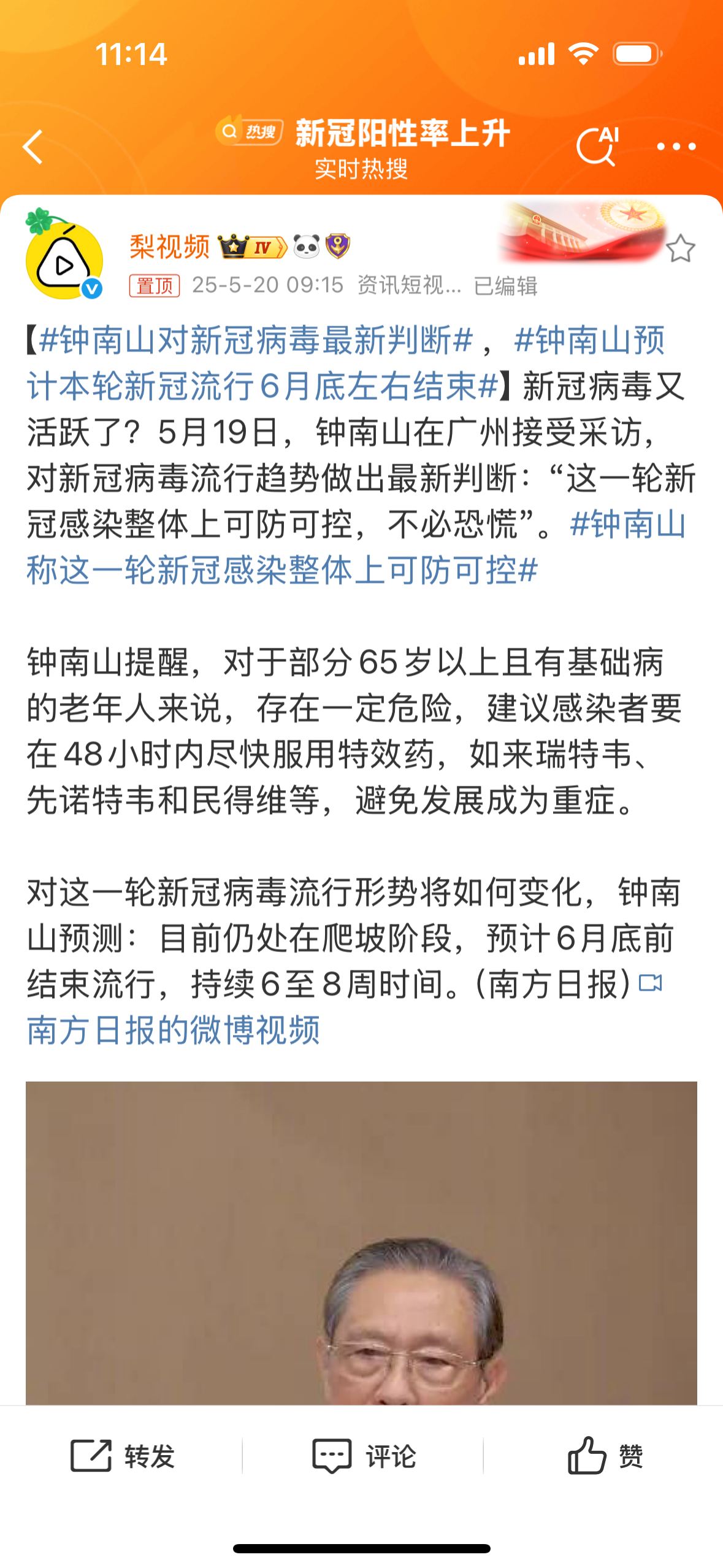723x1568 pixels.
Task: Open 新冠阳性率上升 hot search title
Action: 402,133
